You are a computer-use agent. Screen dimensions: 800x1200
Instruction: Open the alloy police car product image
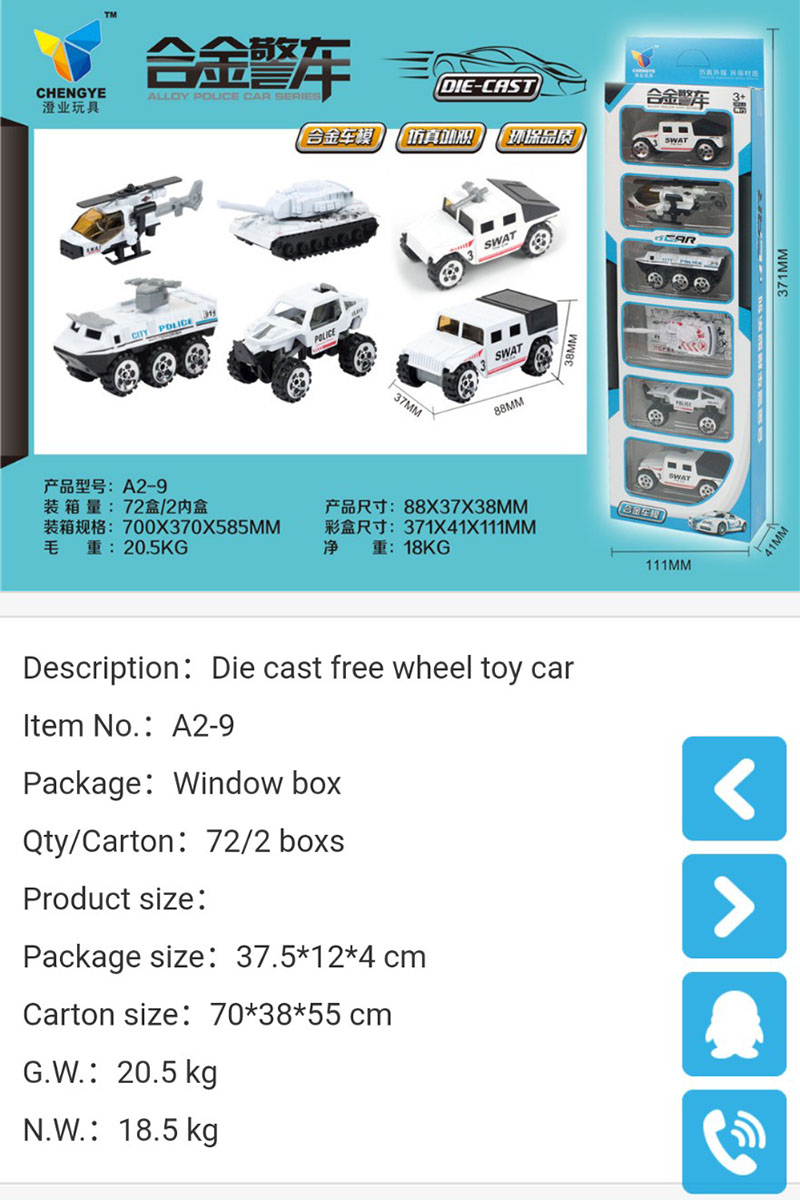click(x=400, y=296)
